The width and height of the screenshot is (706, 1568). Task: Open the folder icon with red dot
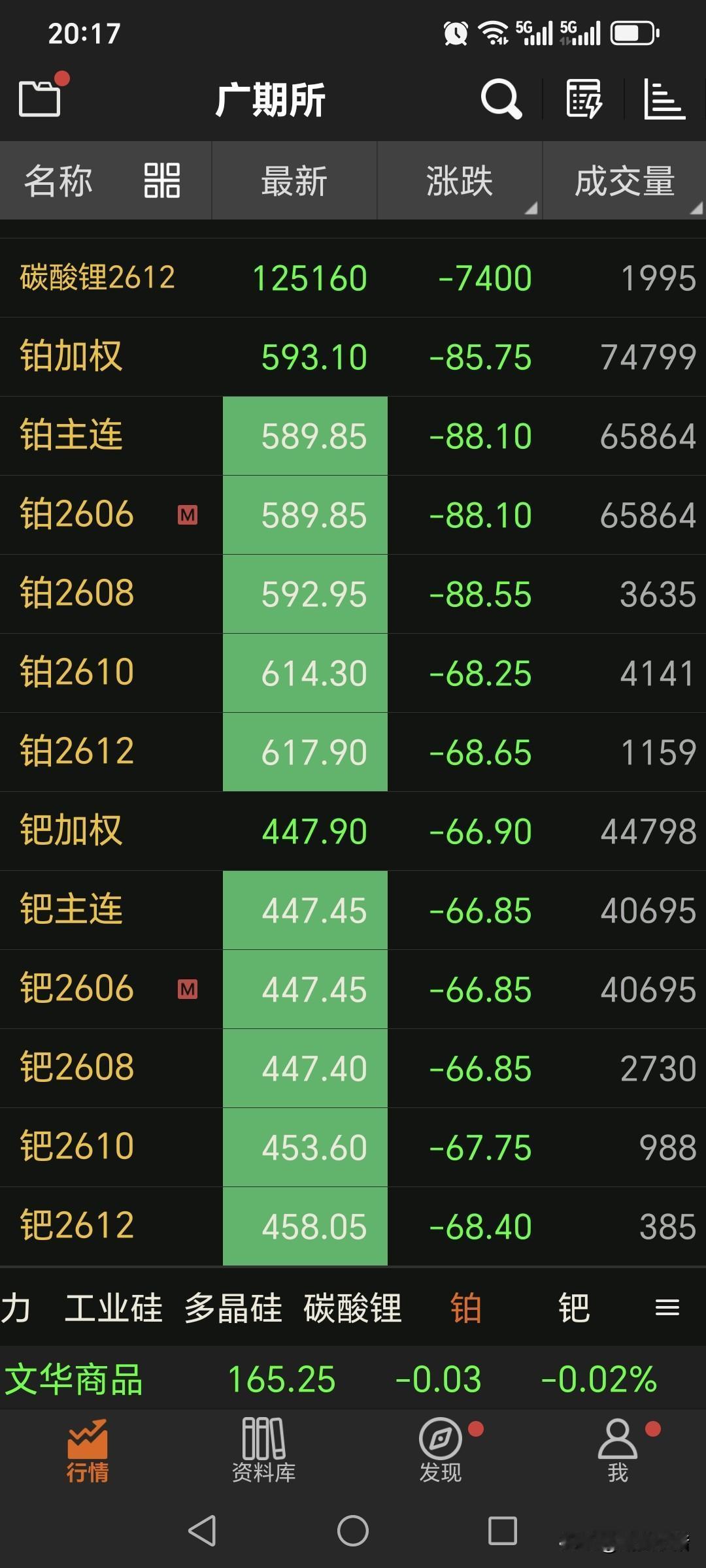click(41, 99)
